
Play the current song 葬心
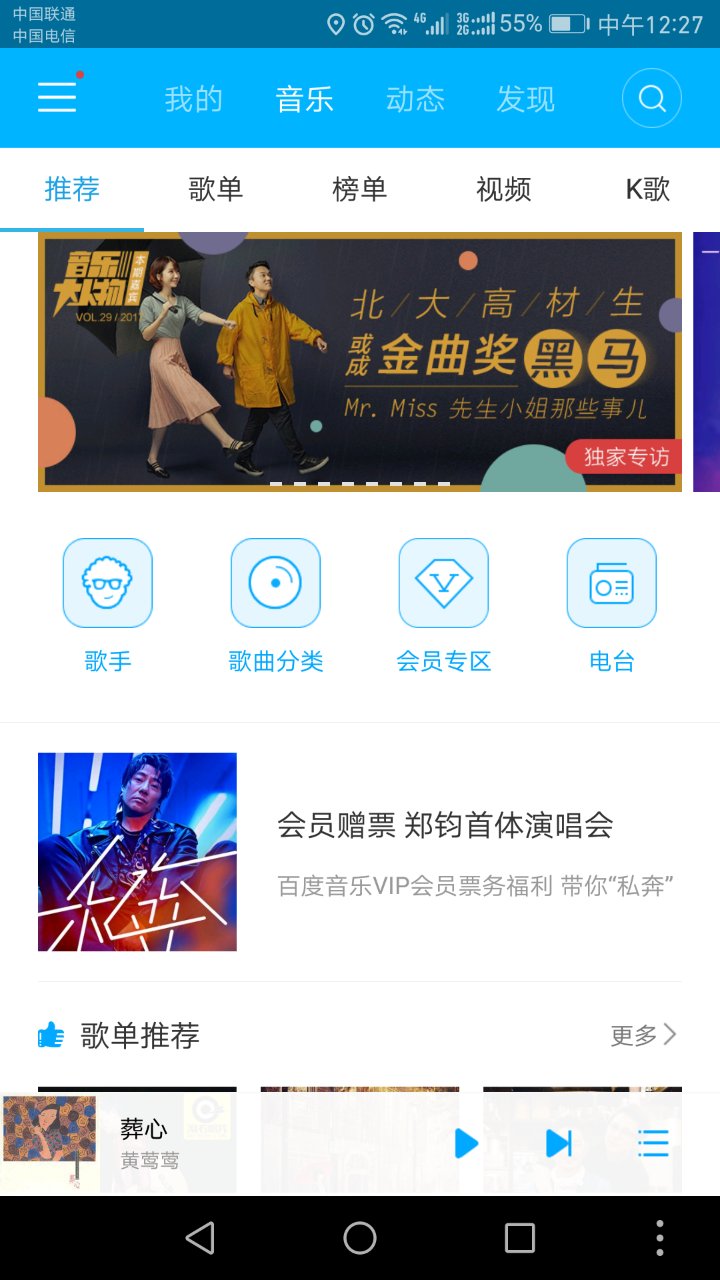tap(465, 1142)
